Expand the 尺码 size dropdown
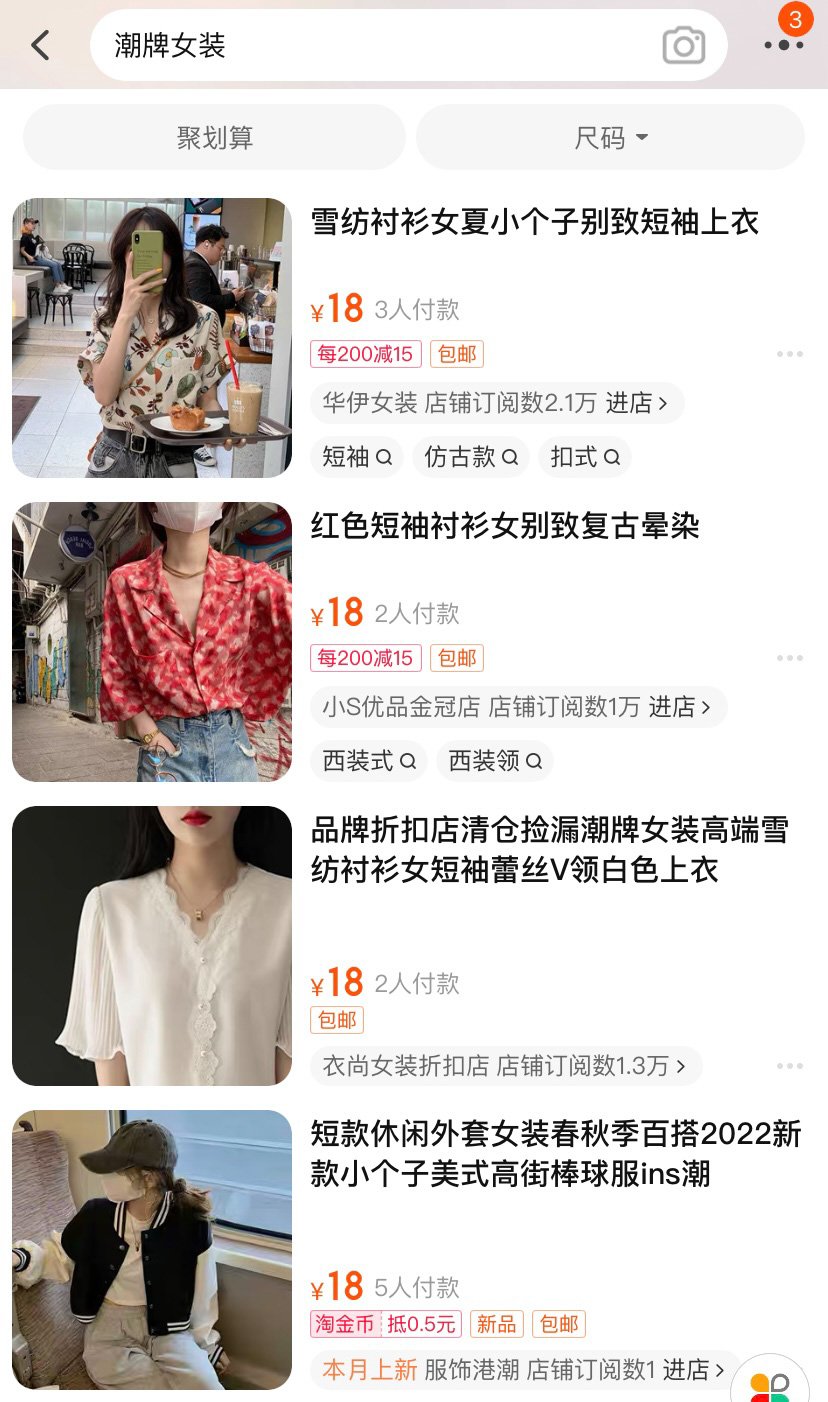828x1402 pixels. (610, 138)
